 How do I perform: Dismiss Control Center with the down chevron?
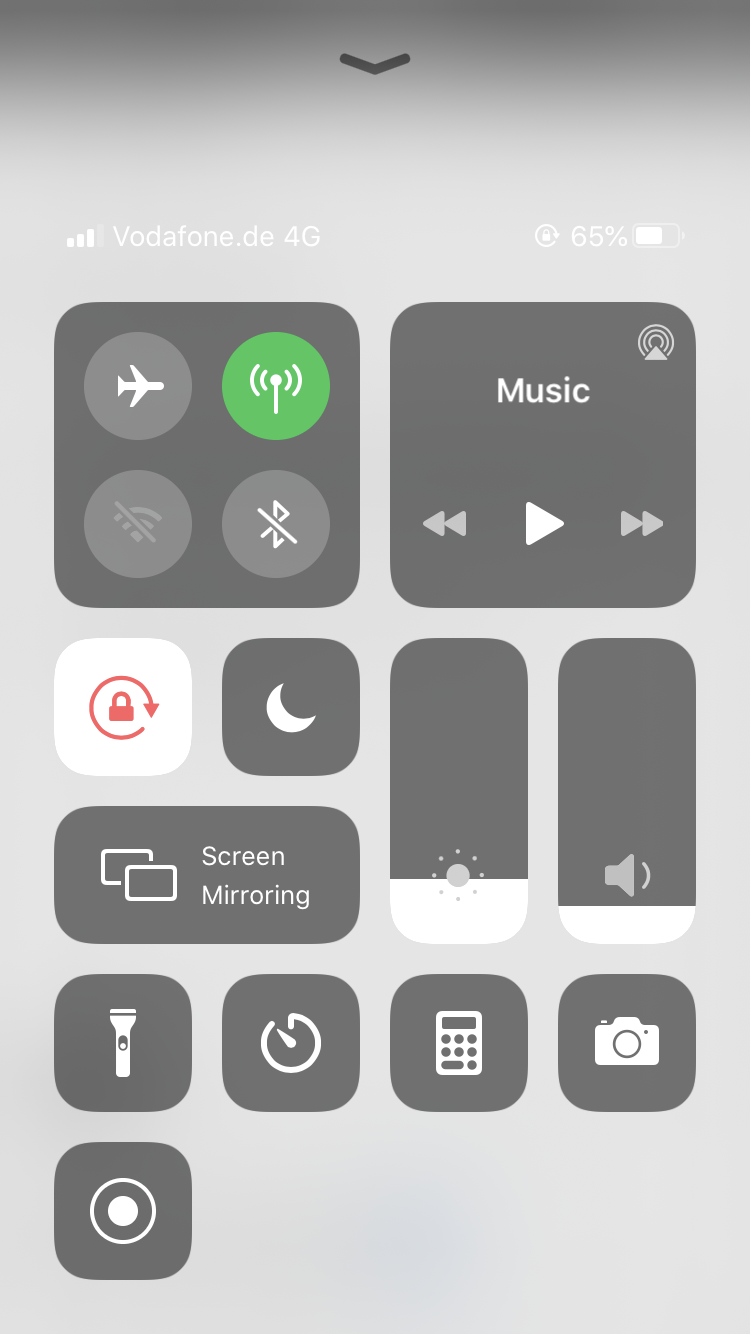point(375,63)
